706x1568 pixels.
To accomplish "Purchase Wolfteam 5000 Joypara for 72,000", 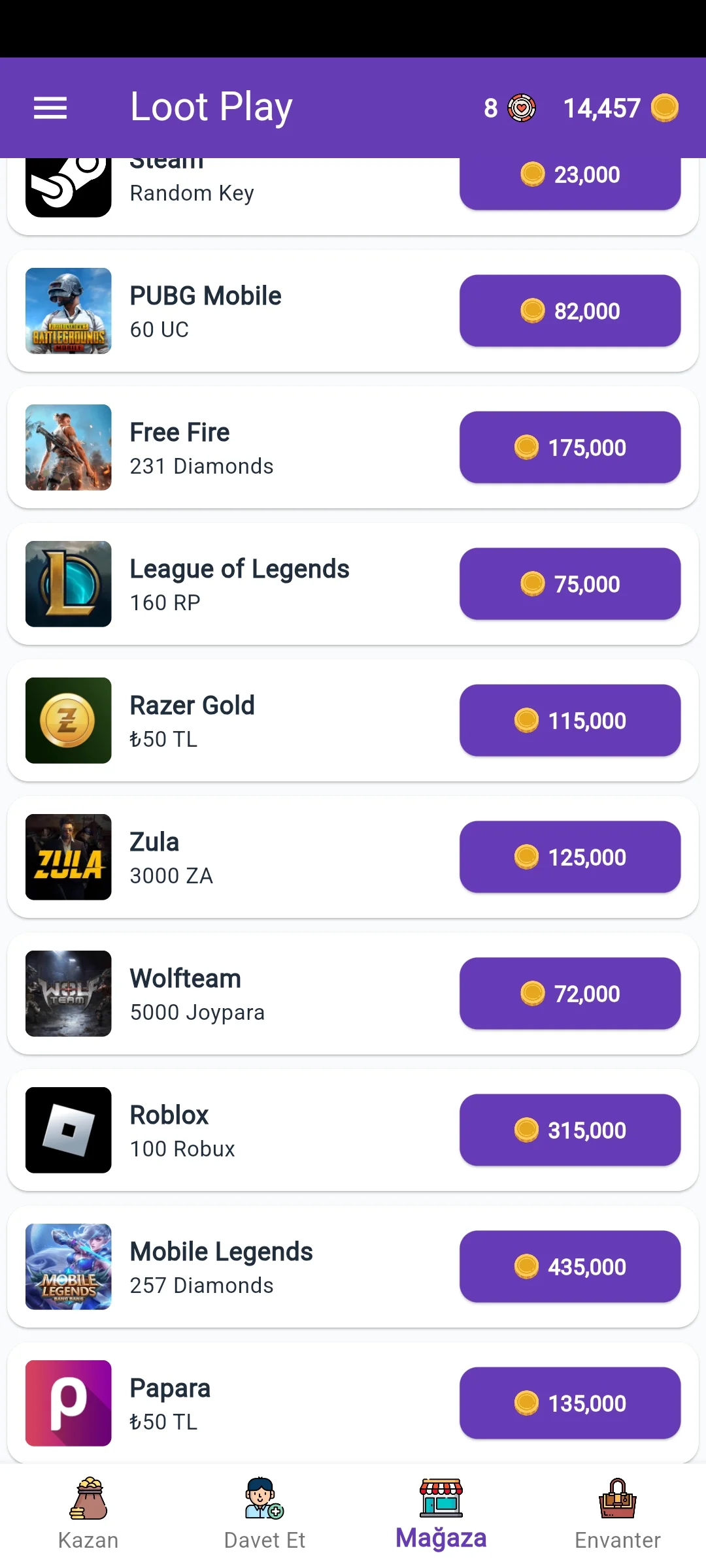I will pyautogui.click(x=570, y=994).
